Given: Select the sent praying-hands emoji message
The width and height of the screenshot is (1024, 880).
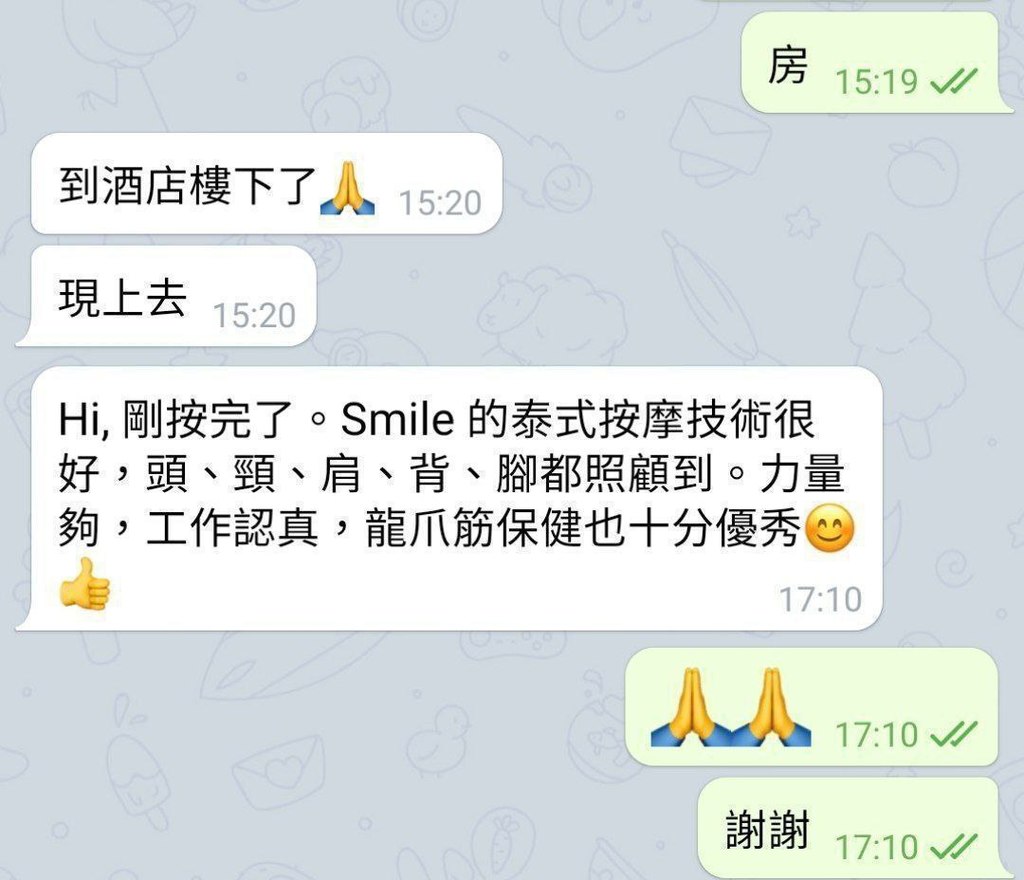Looking at the screenshot, I should pos(811,708).
